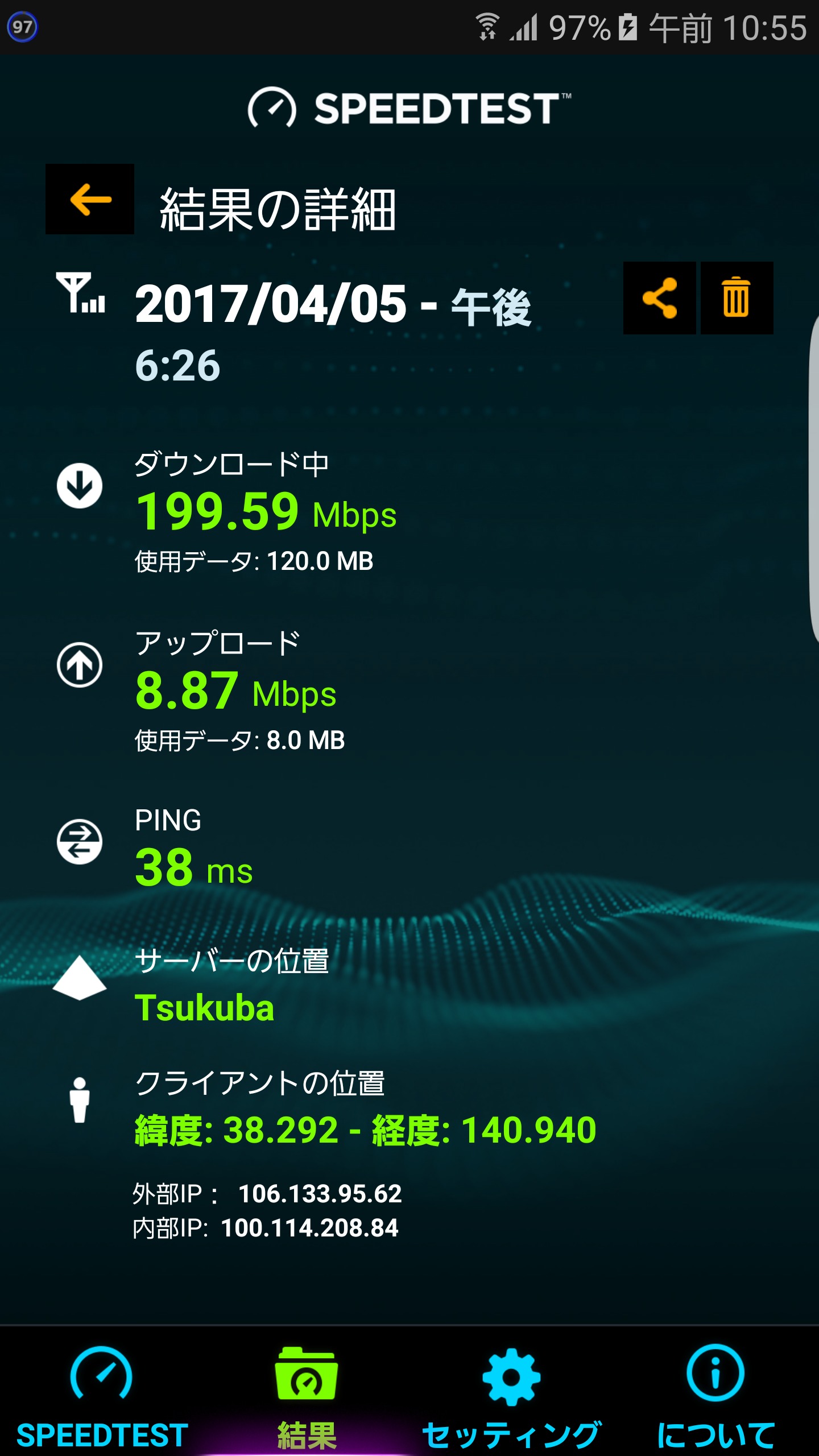This screenshot has height=1456, width=819.
Task: Switch to the SPEEDTEST tab
Action: tap(102, 1393)
